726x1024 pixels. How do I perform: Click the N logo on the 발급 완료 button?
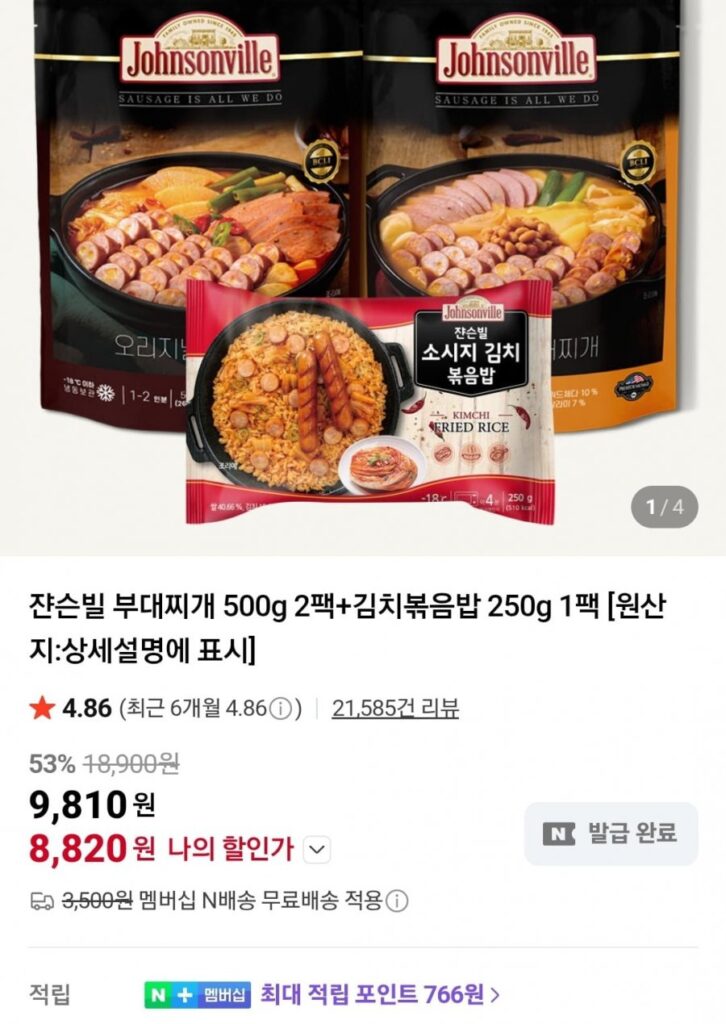(x=558, y=832)
